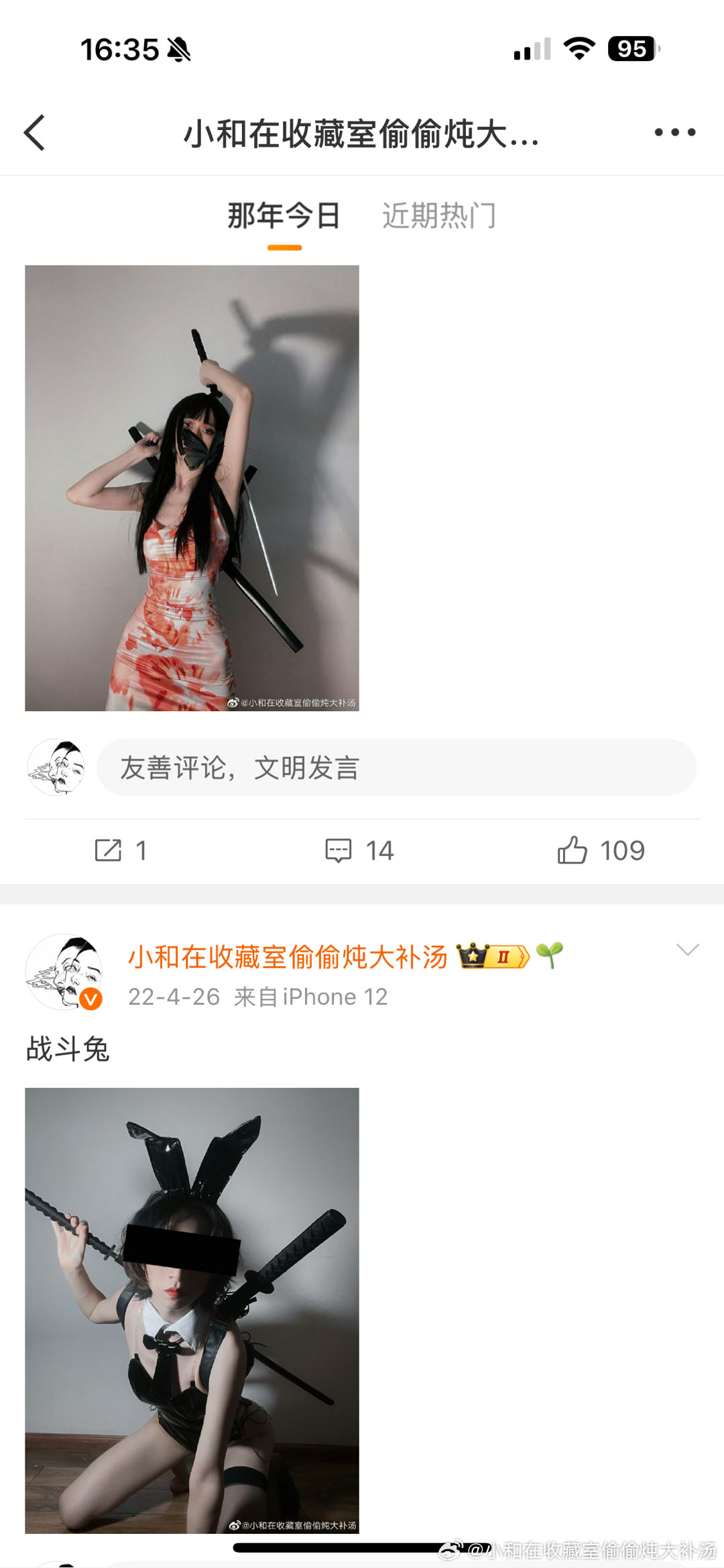The height and width of the screenshot is (1568, 724).
Task: Open the 战斗兔 bunny costume photo
Action: coord(192,1310)
